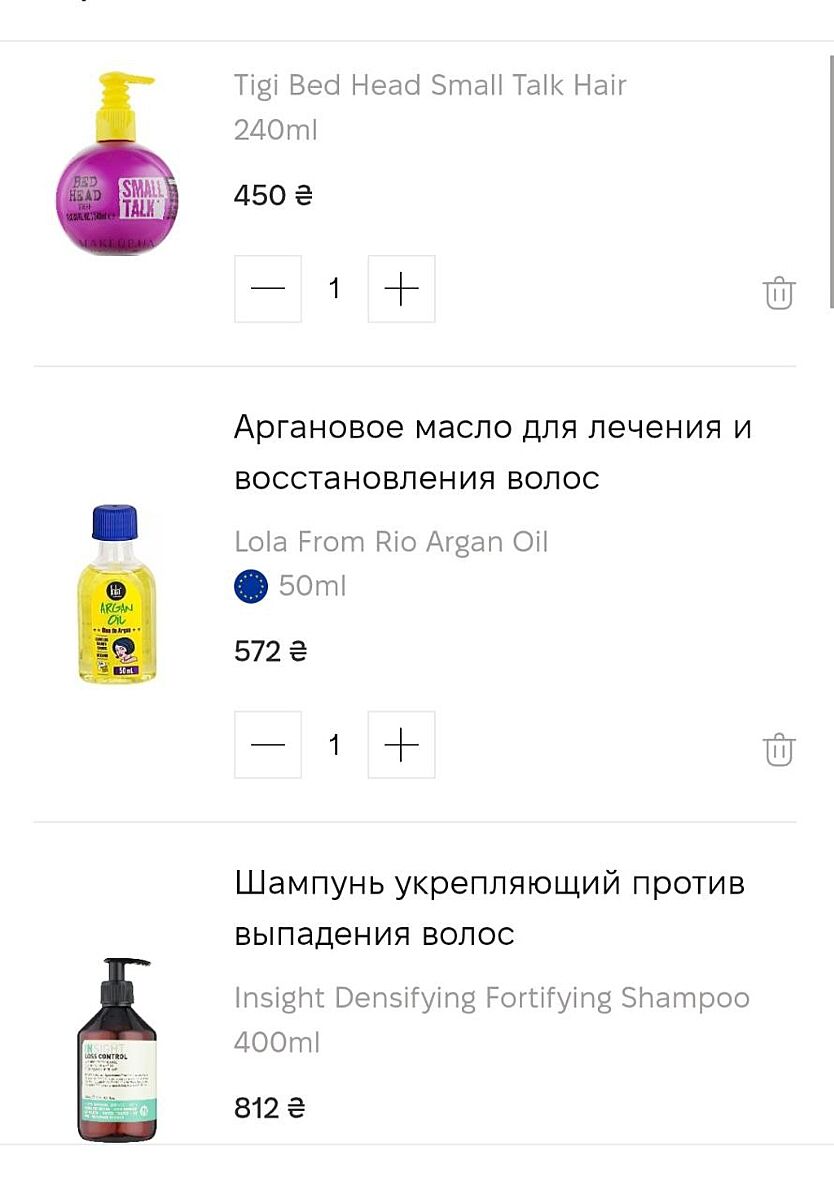Delete Lola From Rio Argan Oil from cart

[x=779, y=750]
